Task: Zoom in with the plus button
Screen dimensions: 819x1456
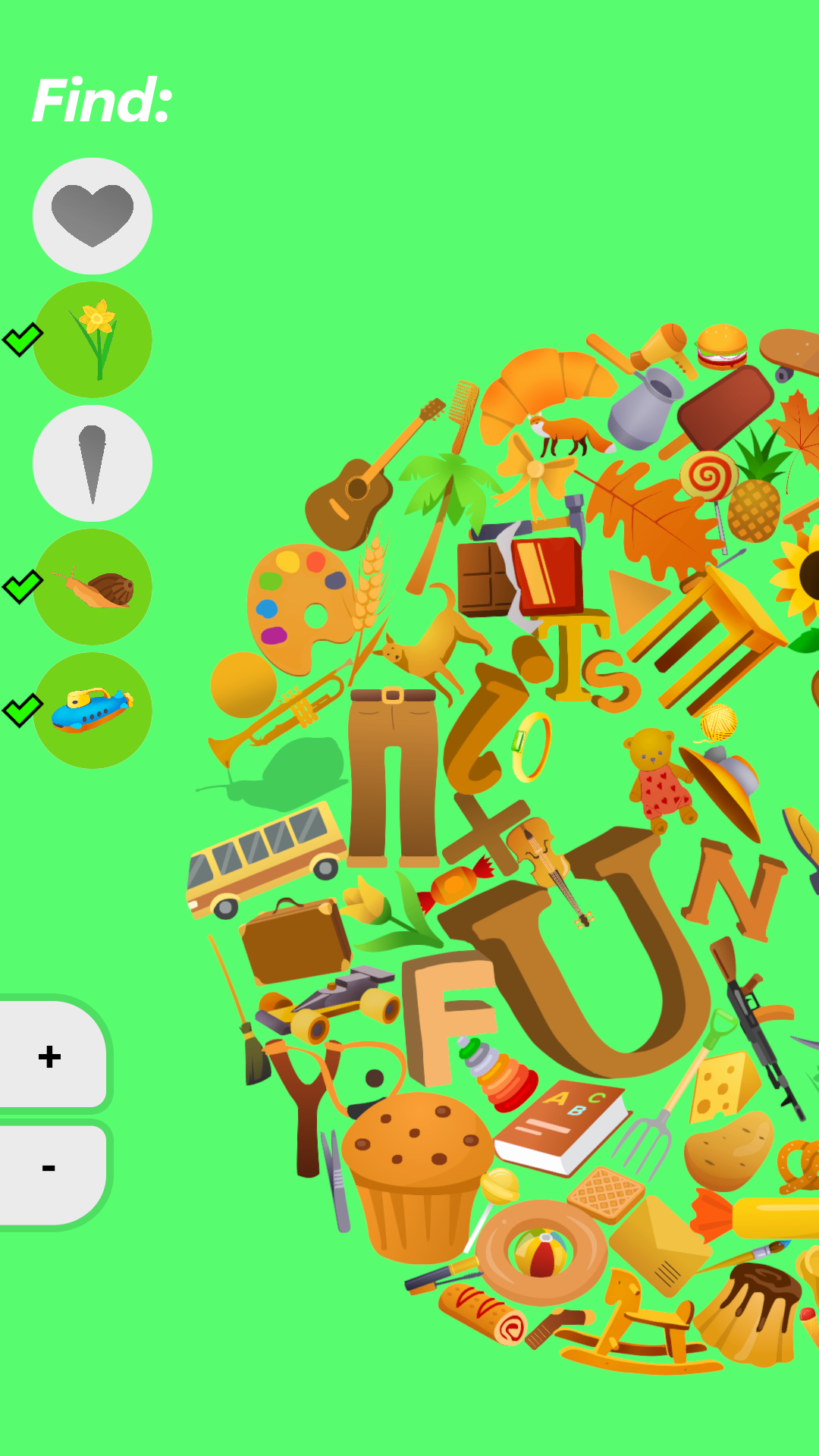Action: click(50, 1055)
